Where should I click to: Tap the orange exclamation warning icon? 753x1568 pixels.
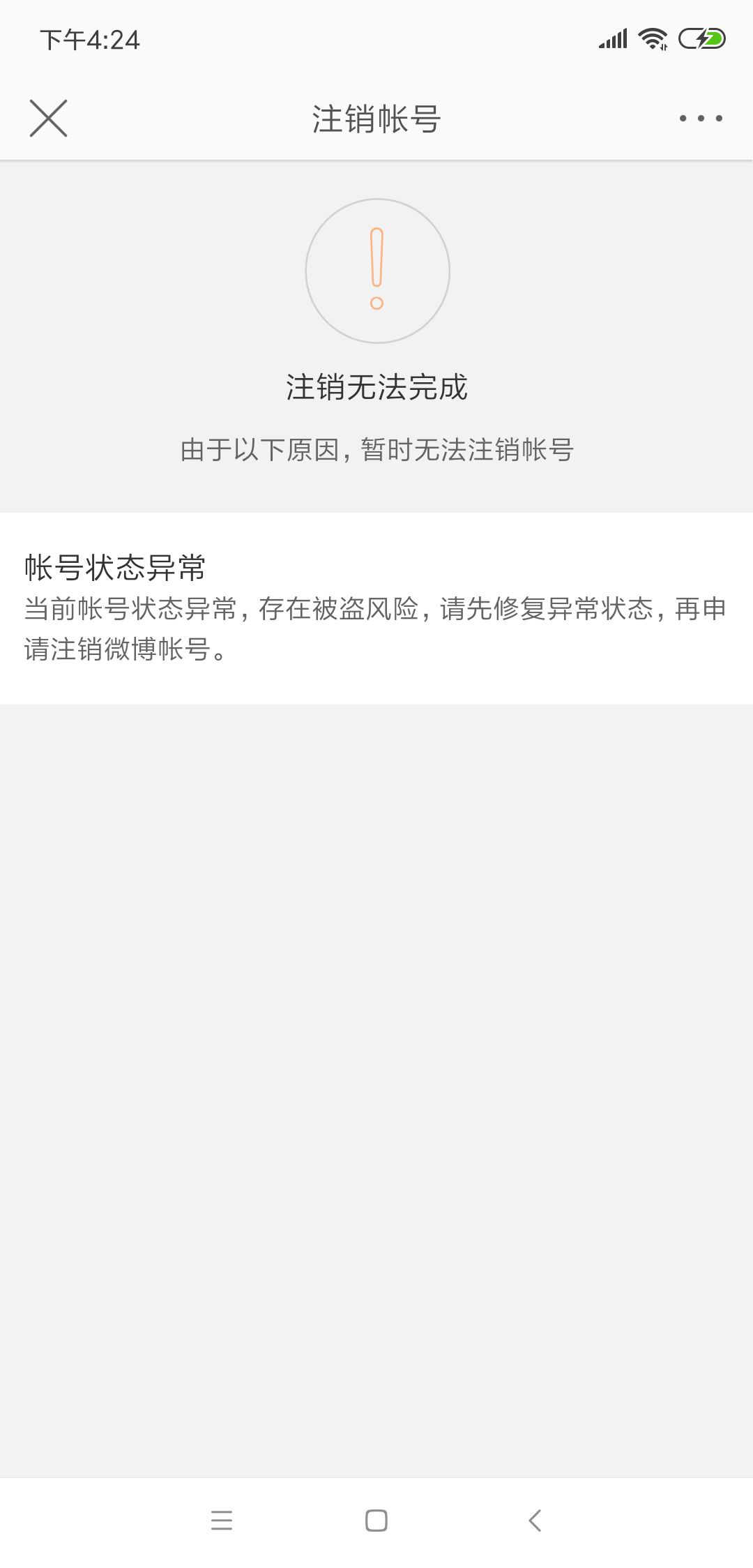click(x=376, y=271)
